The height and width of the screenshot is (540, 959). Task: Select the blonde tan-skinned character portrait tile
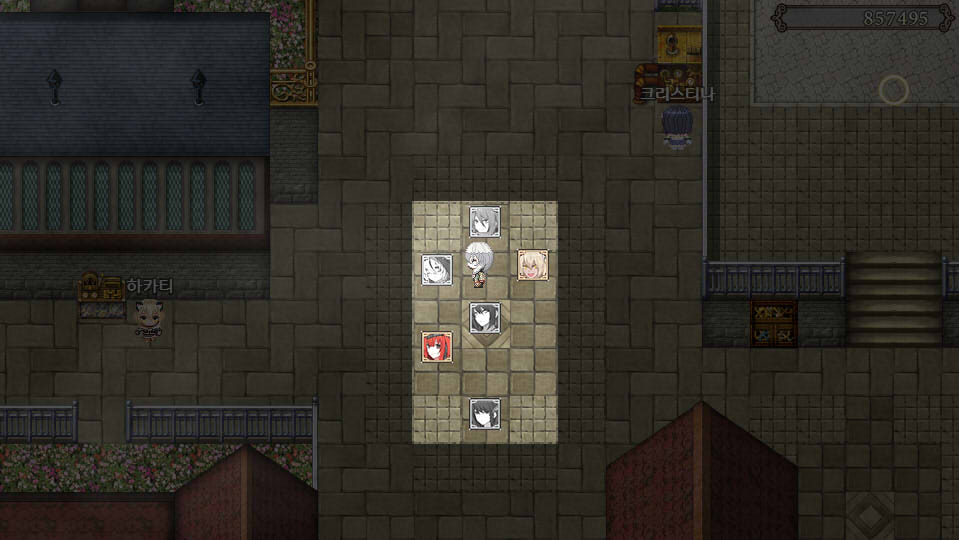[x=532, y=265]
